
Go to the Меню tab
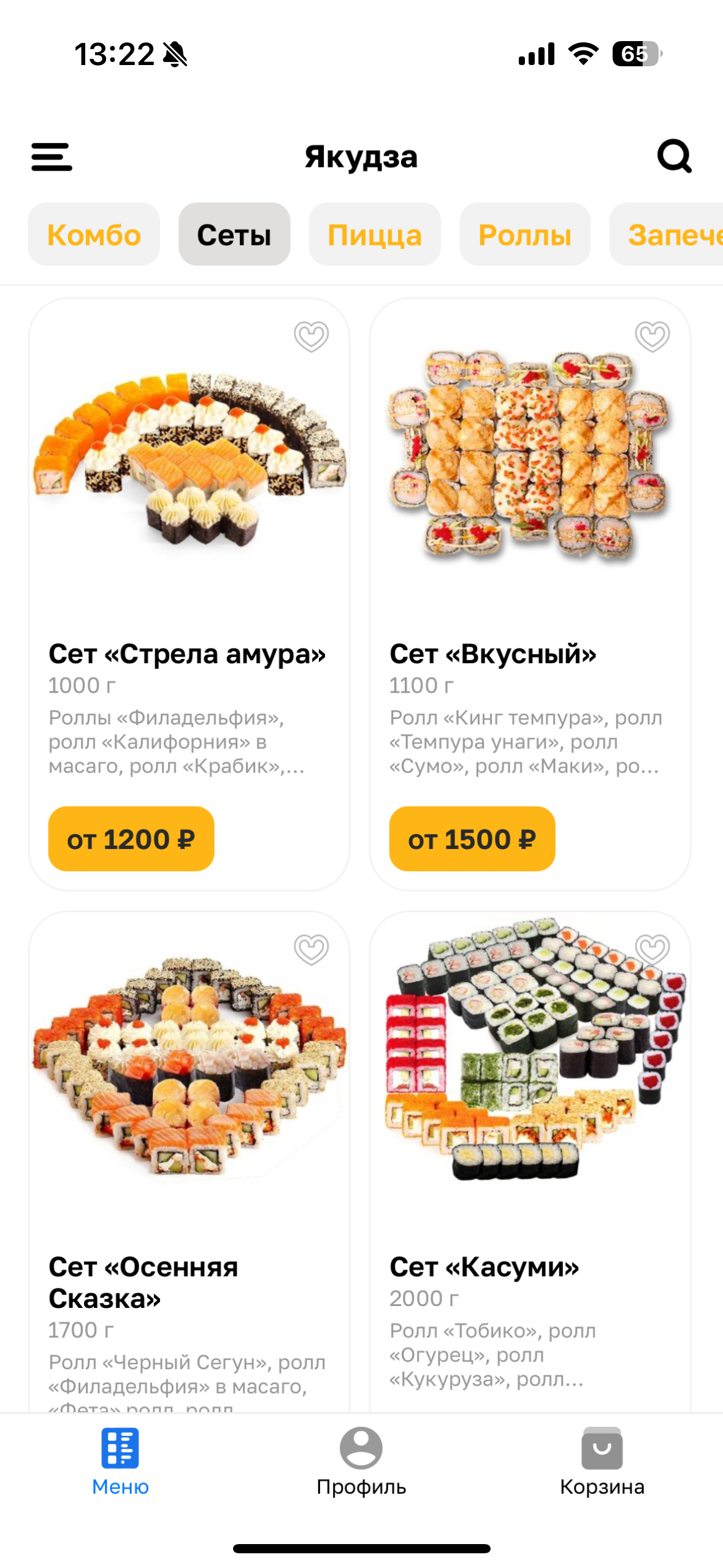[120, 1461]
